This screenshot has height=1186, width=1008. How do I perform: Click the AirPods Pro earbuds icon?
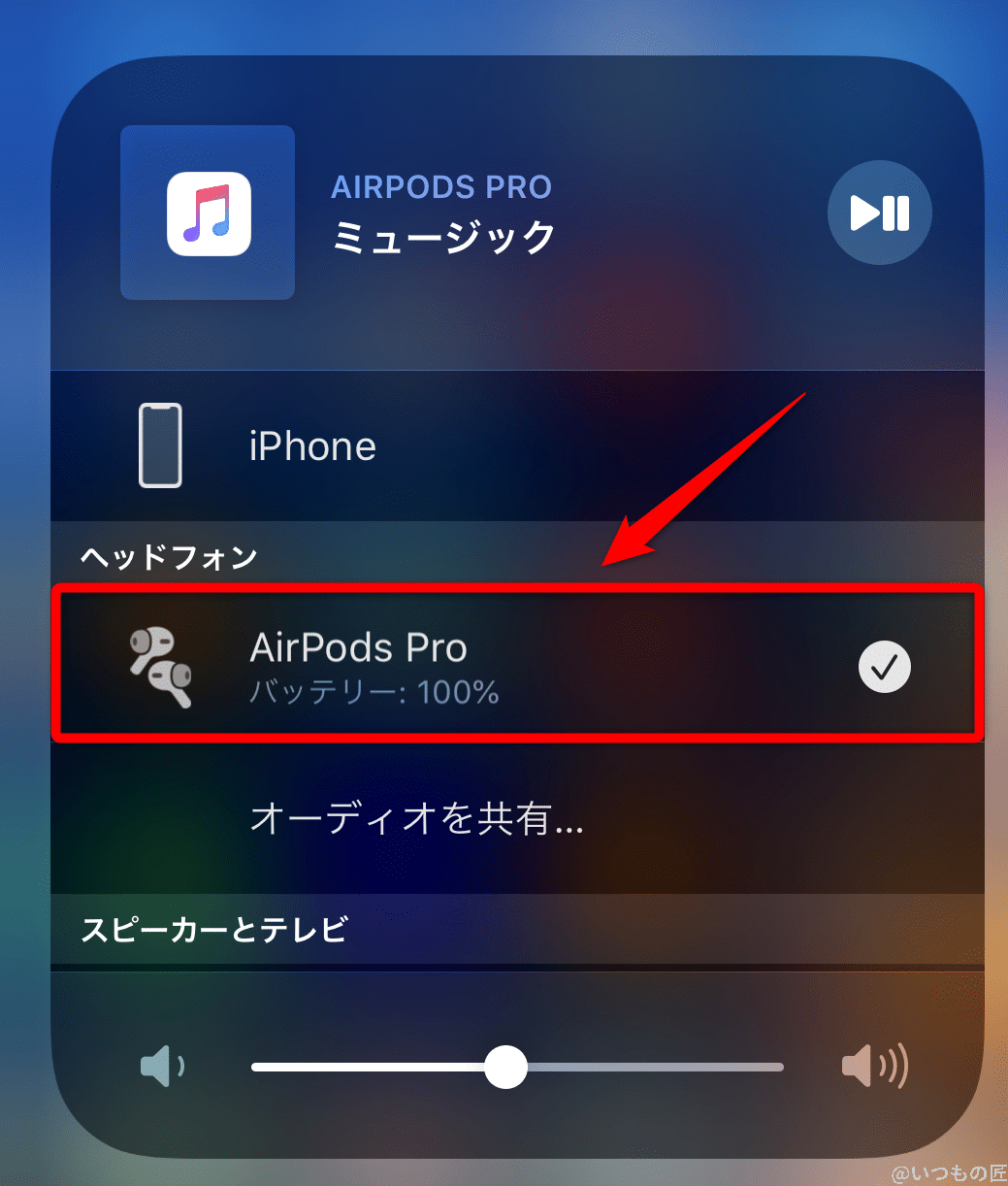(x=161, y=666)
